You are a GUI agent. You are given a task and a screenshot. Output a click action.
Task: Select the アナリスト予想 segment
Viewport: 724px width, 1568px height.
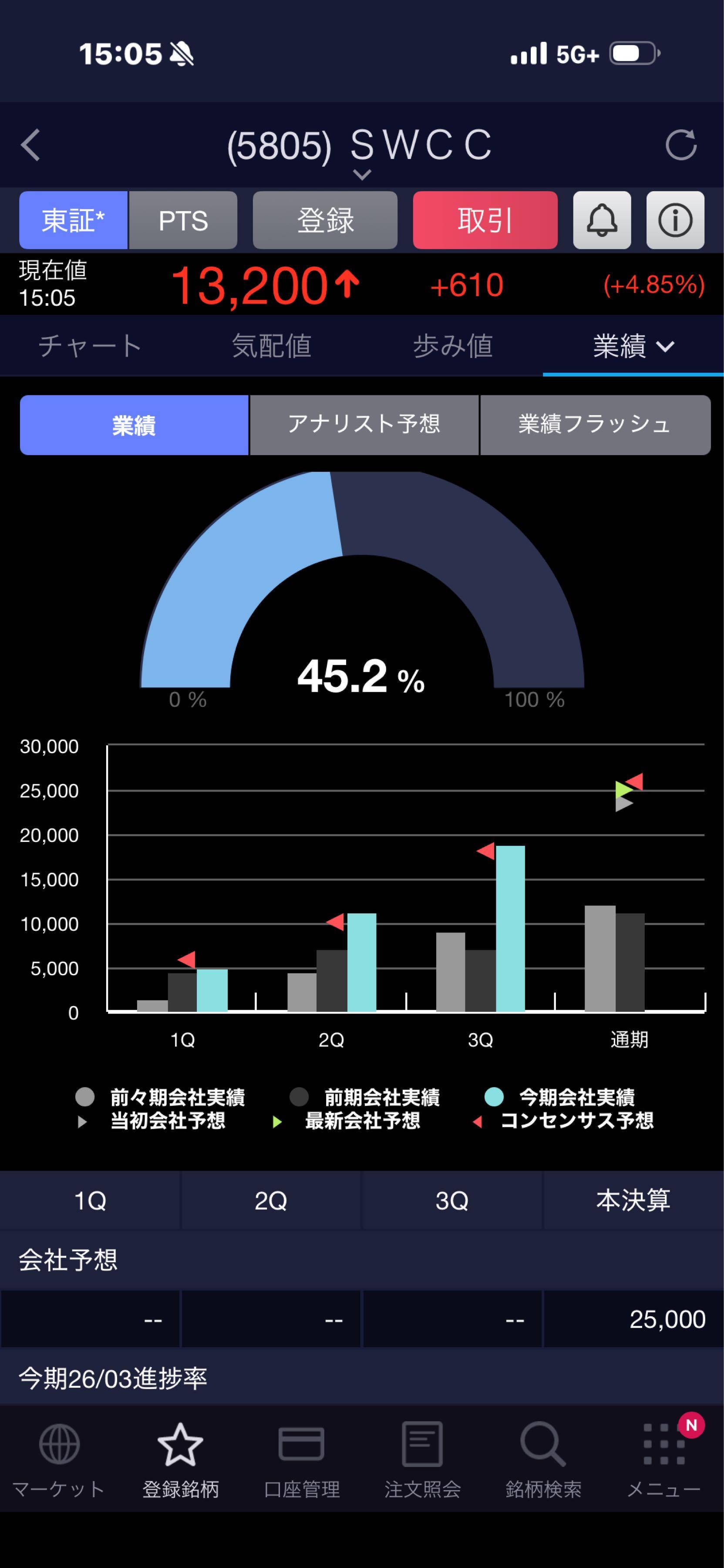pyautogui.click(x=364, y=424)
